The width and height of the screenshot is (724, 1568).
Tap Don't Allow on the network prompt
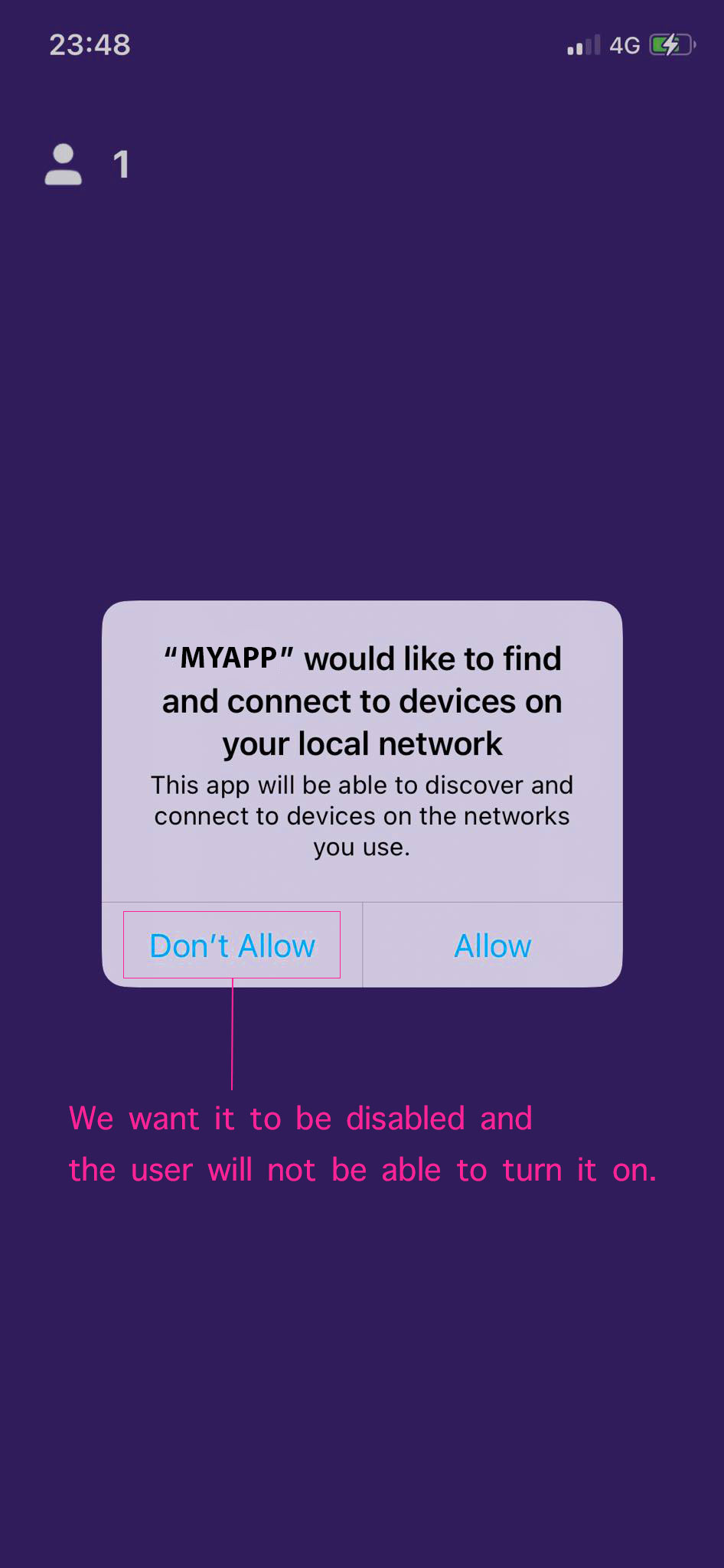point(232,946)
